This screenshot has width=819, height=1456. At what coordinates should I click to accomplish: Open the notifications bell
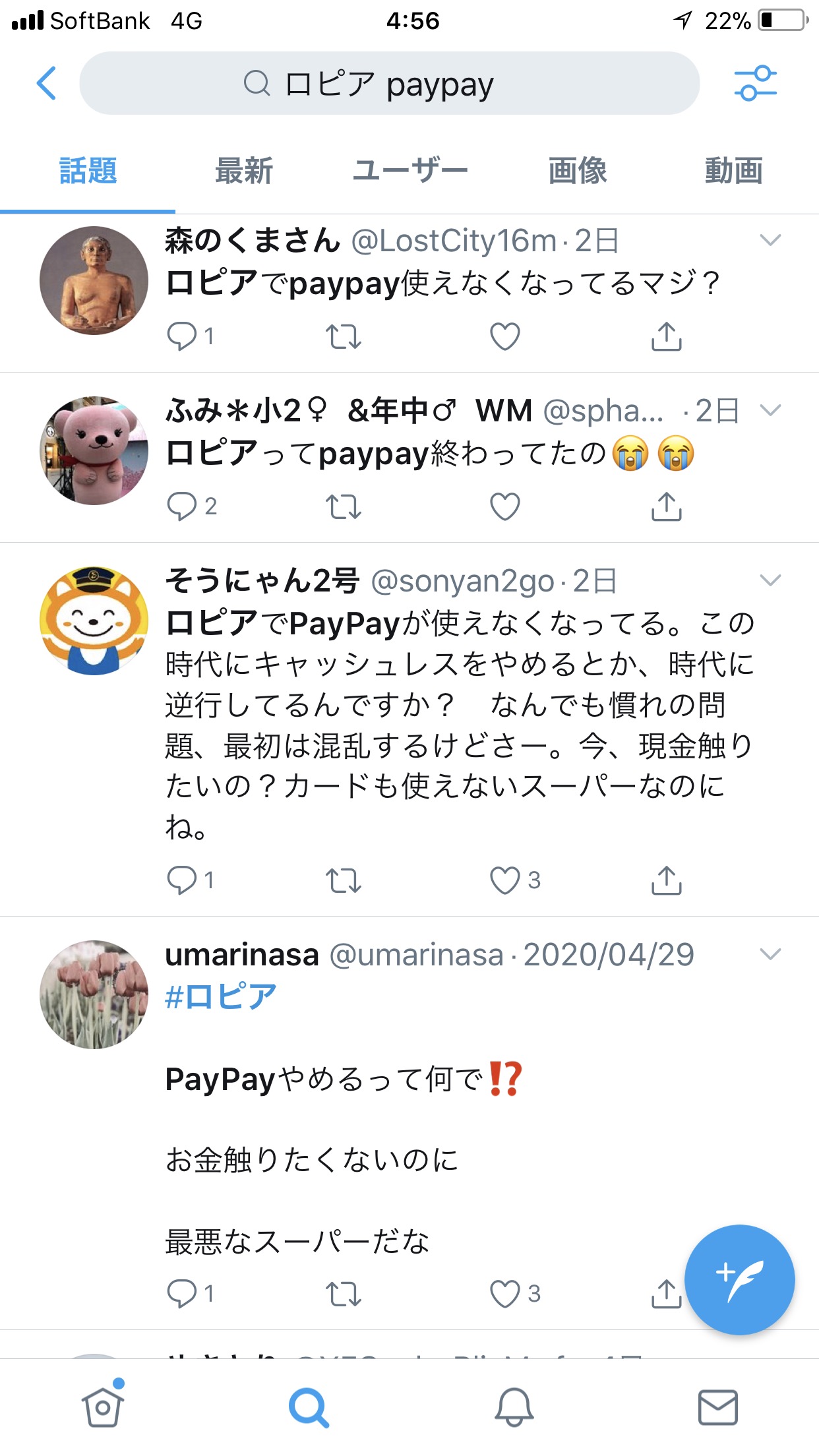(514, 1408)
